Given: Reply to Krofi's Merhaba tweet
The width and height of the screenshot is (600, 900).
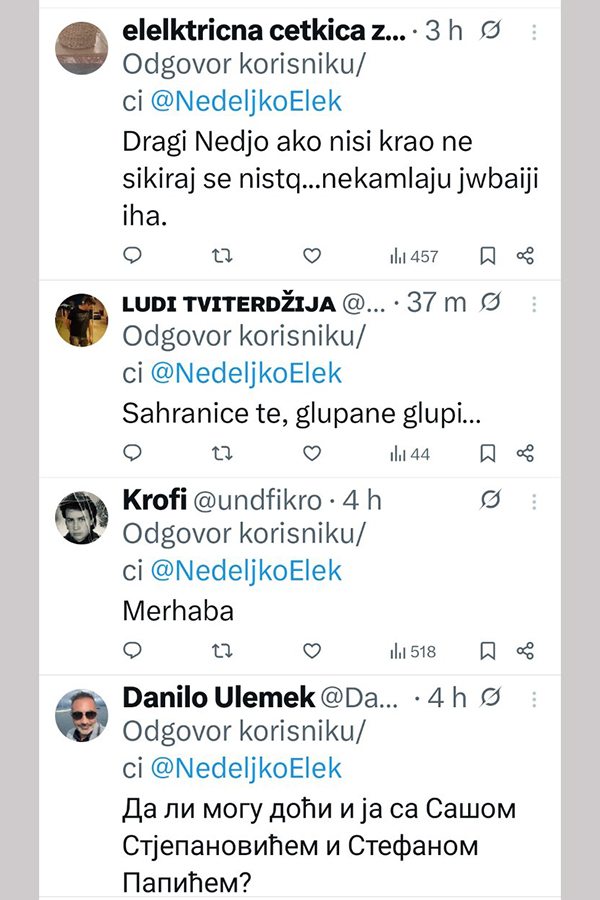Looking at the screenshot, I should pos(132,651).
